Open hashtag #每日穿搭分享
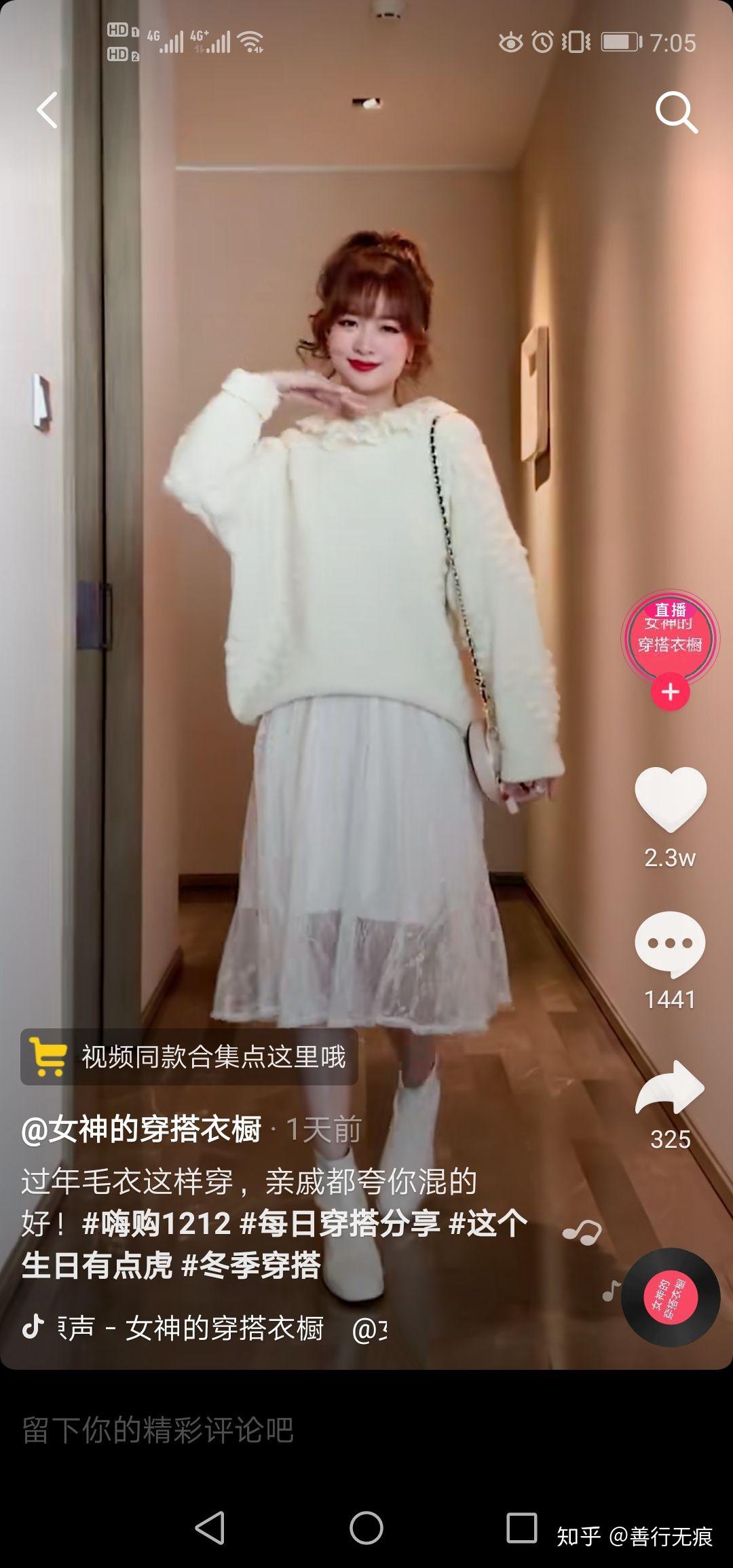This screenshot has width=733, height=1568. [340, 1223]
